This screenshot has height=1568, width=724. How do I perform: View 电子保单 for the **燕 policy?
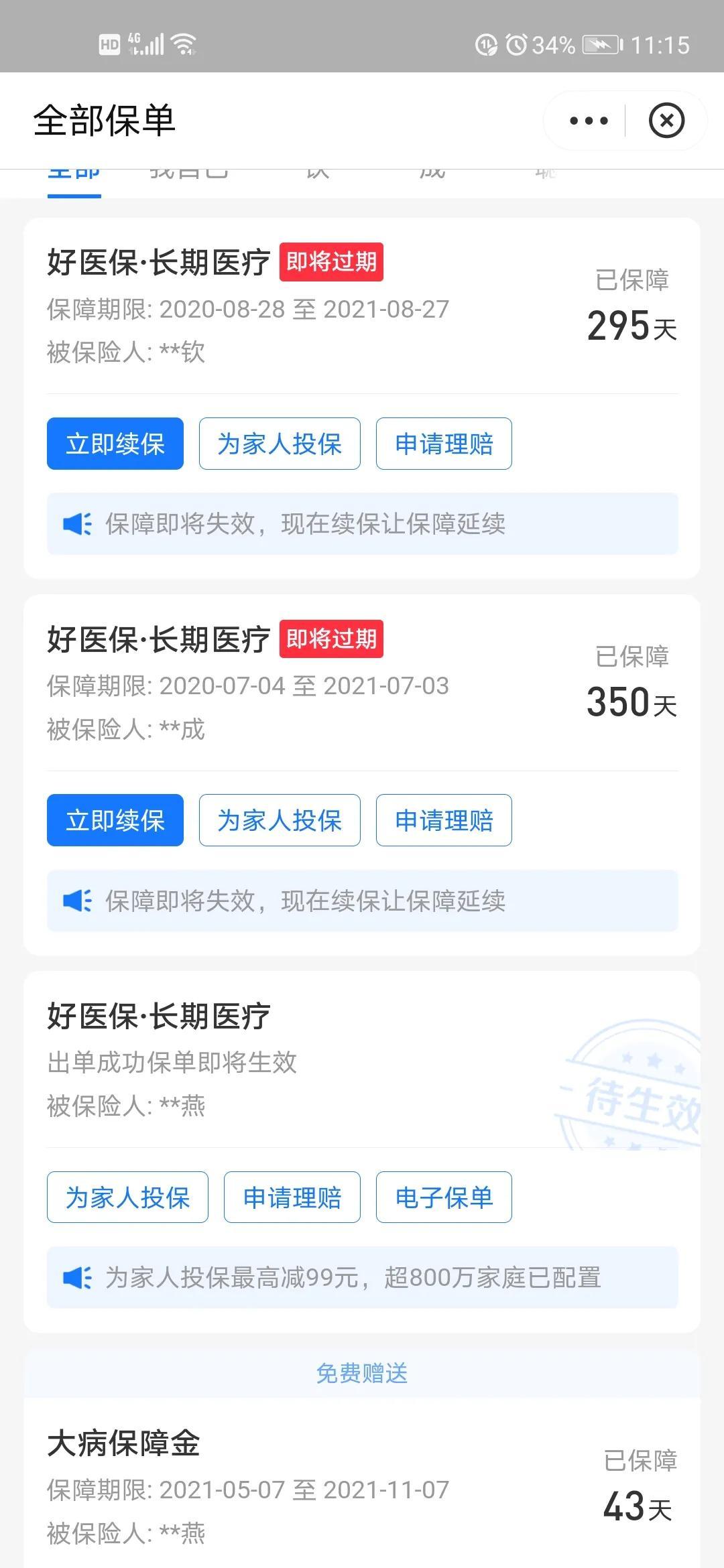[x=444, y=1197]
